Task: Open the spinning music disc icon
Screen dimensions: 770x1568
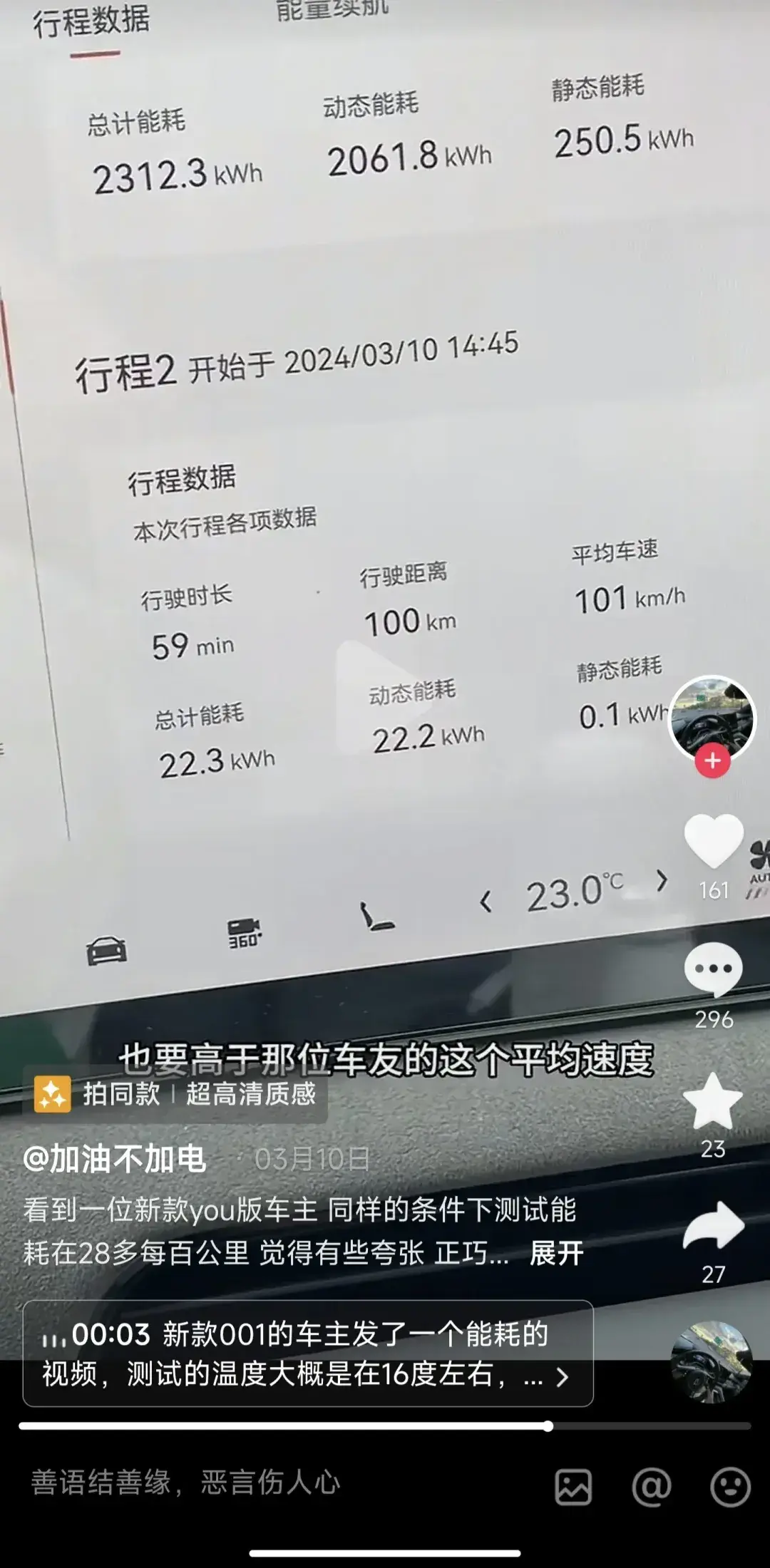Action: (711, 1362)
